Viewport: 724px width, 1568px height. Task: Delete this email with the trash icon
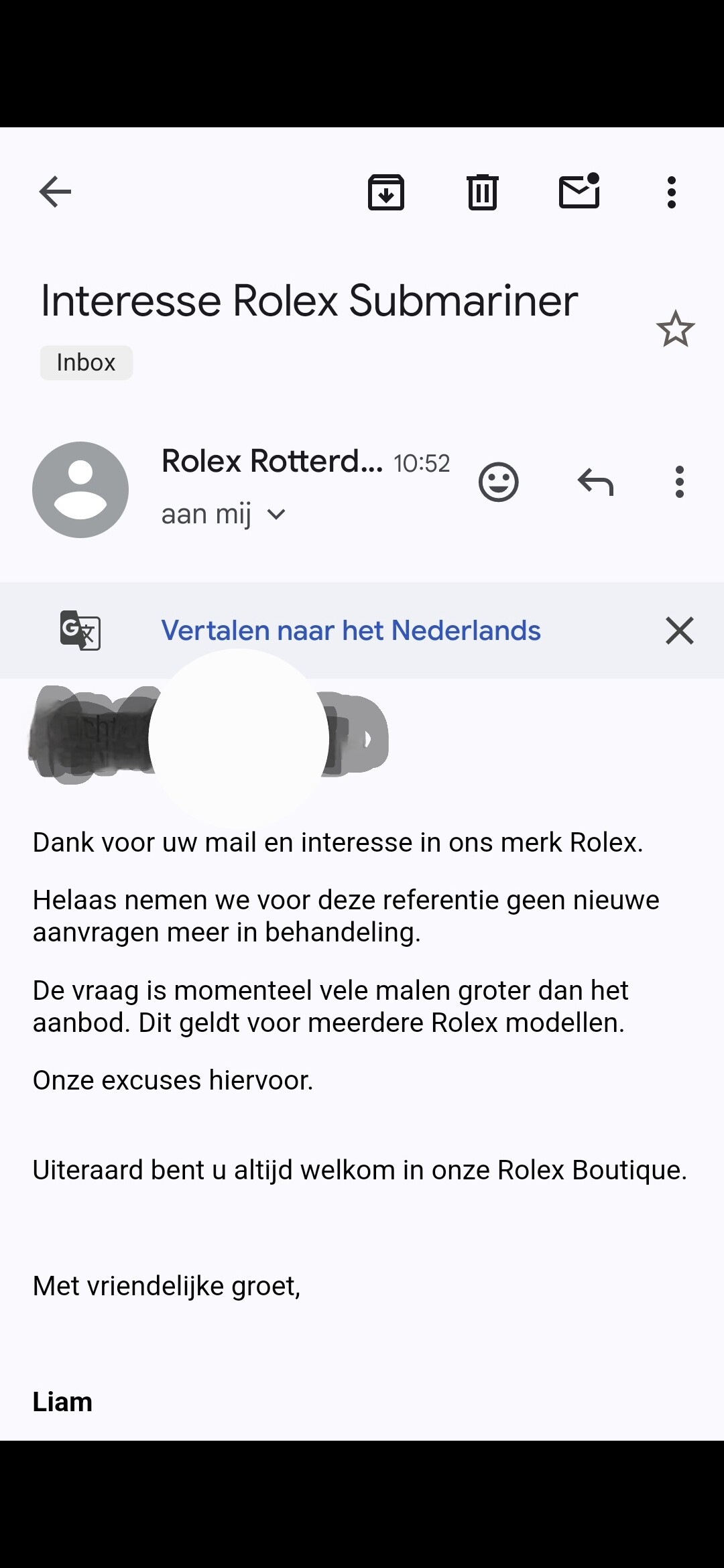coord(483,192)
